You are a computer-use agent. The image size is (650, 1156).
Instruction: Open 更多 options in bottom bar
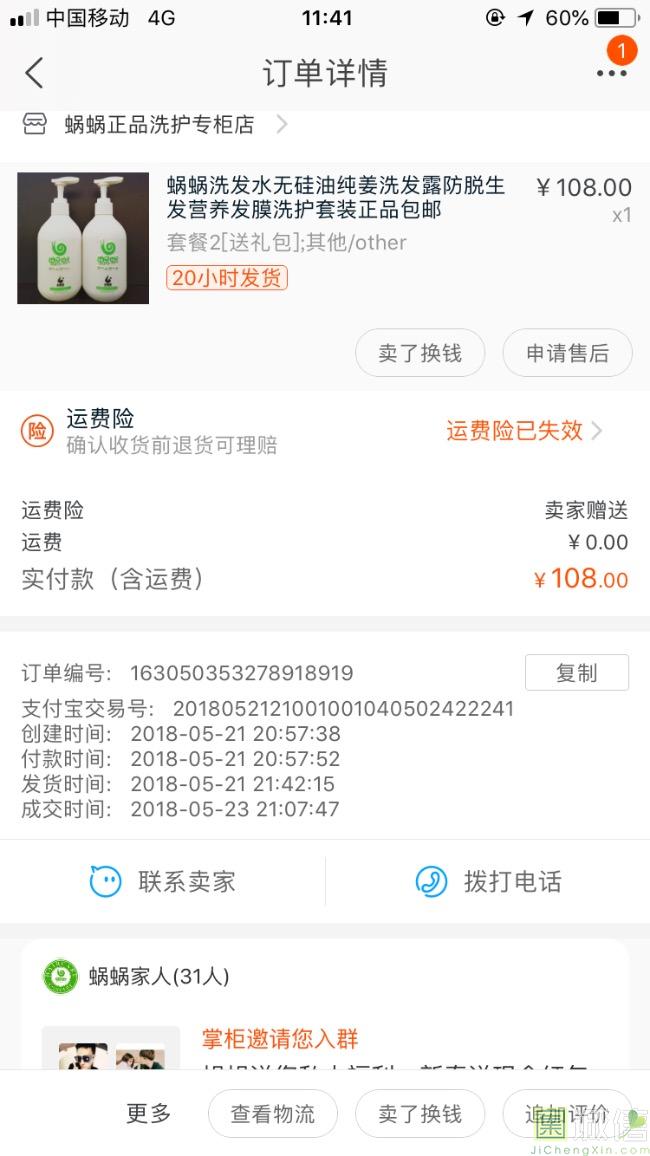149,1113
